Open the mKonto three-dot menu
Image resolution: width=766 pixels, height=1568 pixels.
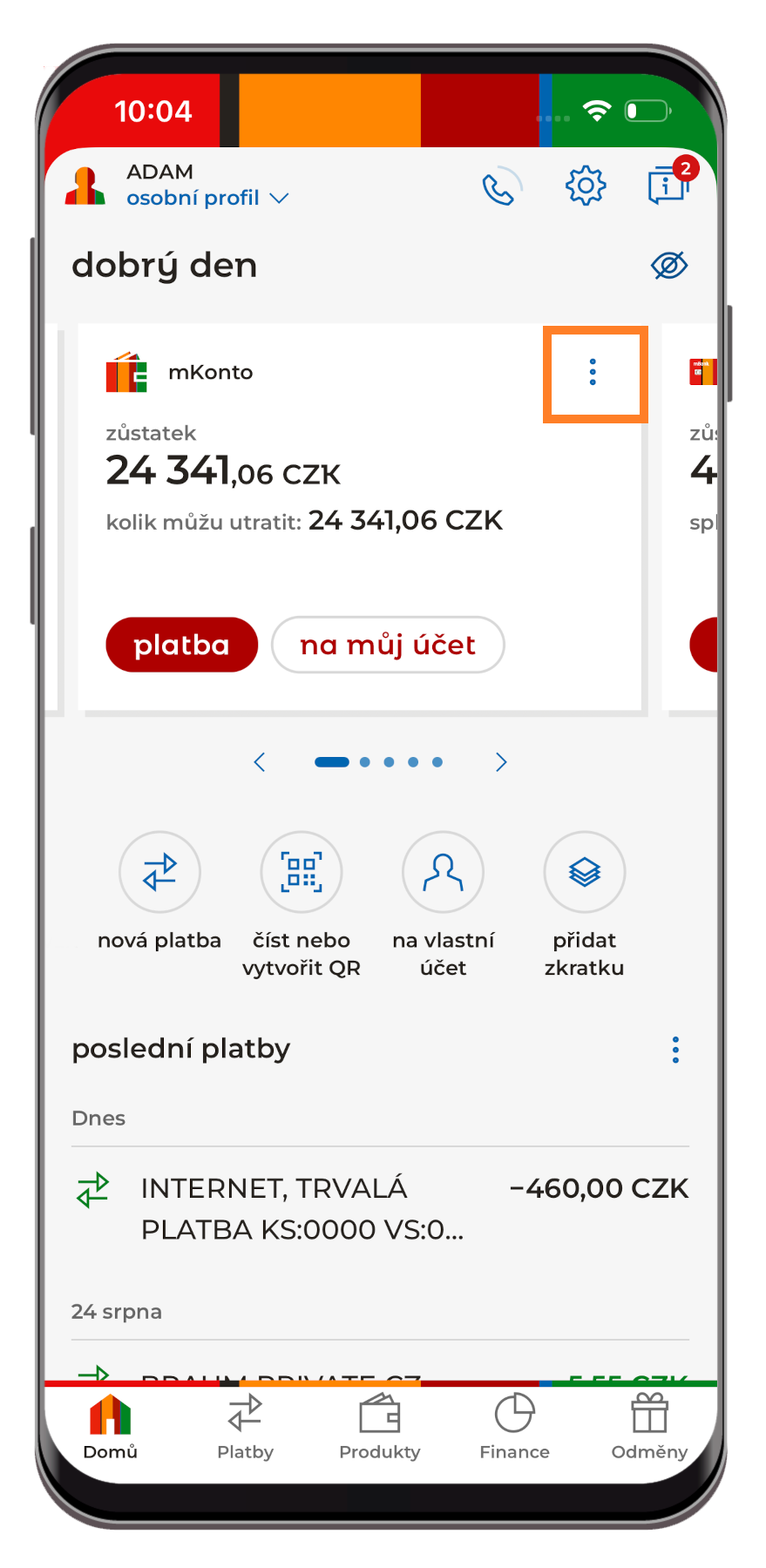point(593,373)
